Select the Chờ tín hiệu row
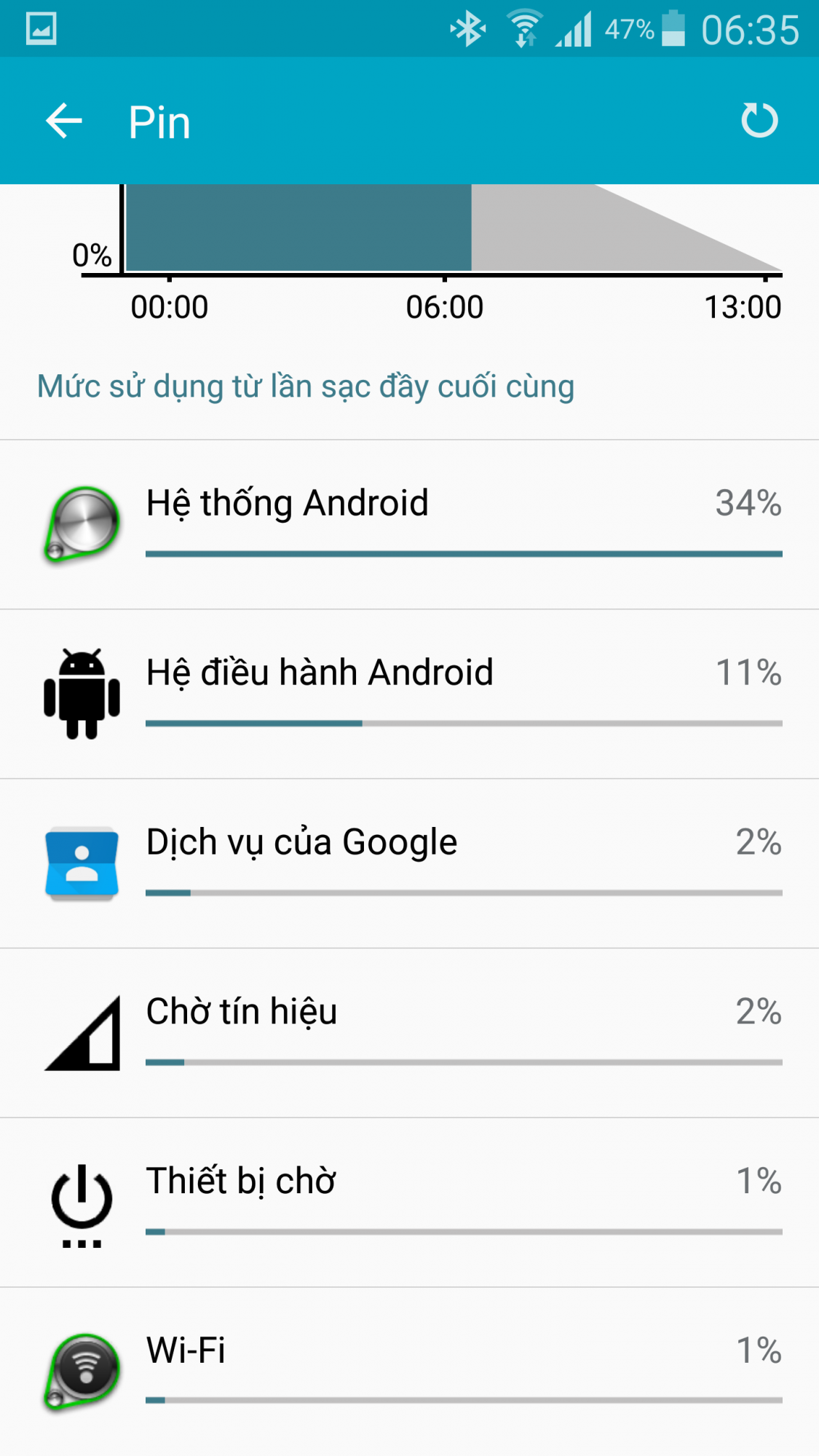This screenshot has width=819, height=1456. pyautogui.click(x=409, y=1034)
